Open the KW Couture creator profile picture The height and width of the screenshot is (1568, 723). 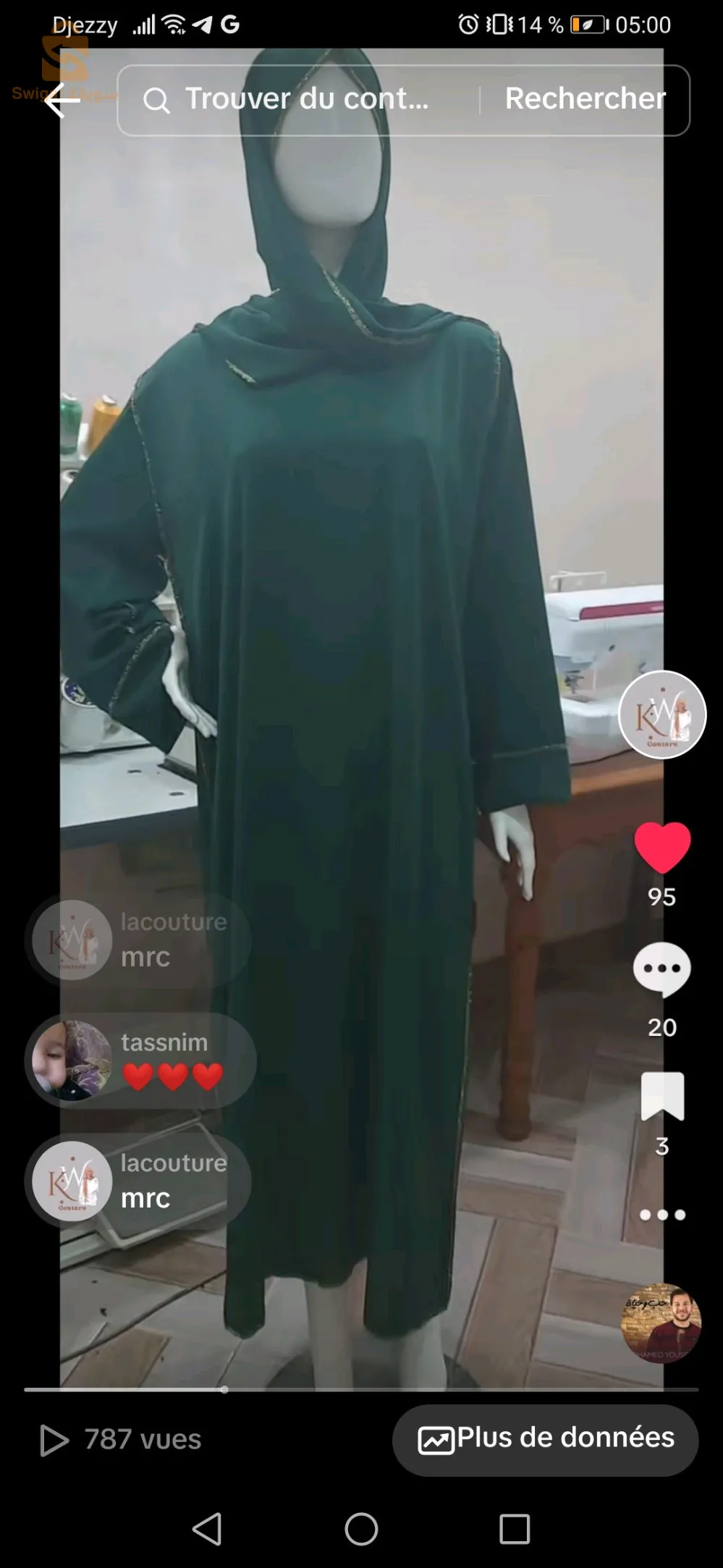coord(661,715)
